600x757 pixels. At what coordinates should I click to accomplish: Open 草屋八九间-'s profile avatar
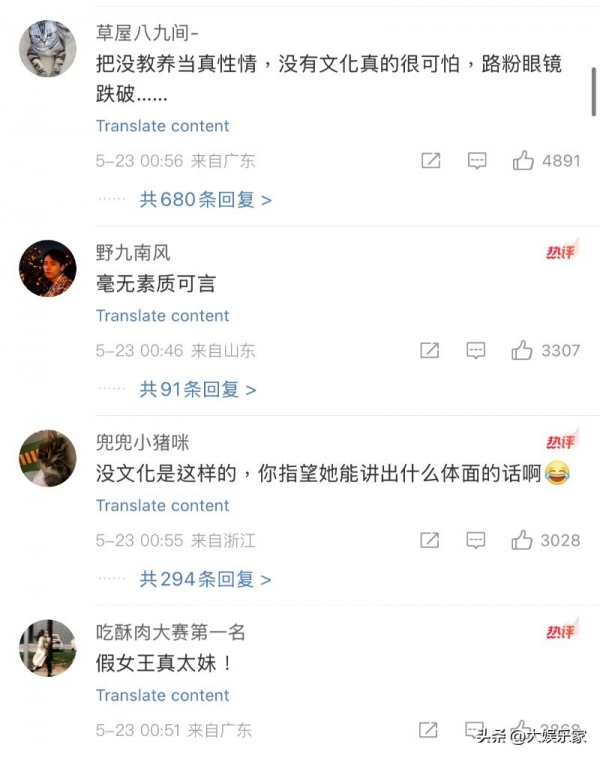coord(48,49)
